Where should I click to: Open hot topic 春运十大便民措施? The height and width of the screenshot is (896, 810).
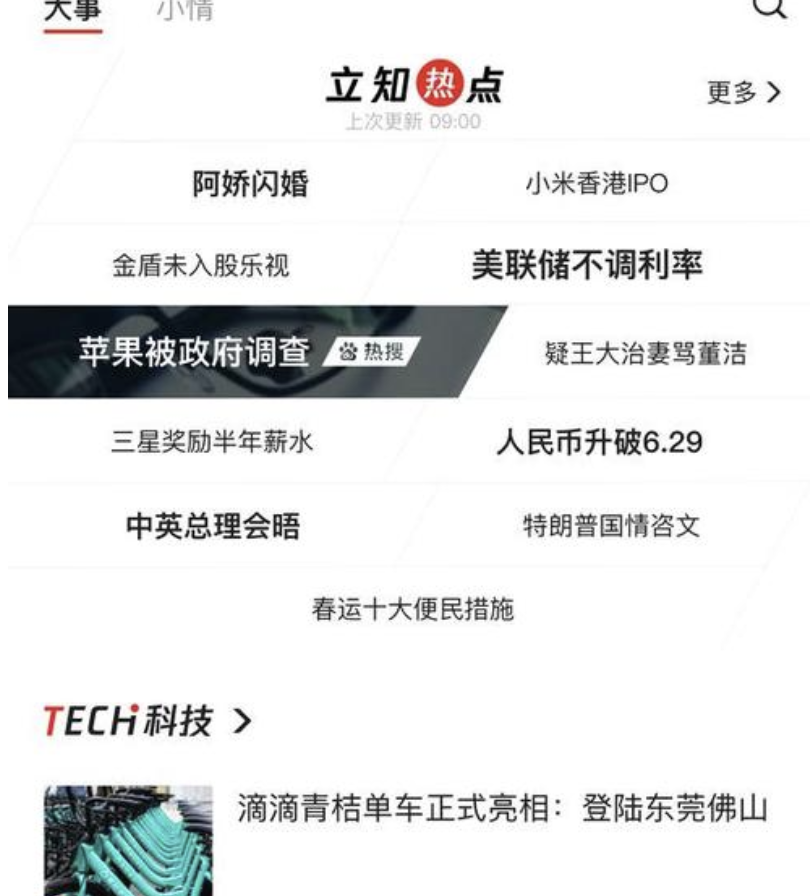(x=413, y=609)
